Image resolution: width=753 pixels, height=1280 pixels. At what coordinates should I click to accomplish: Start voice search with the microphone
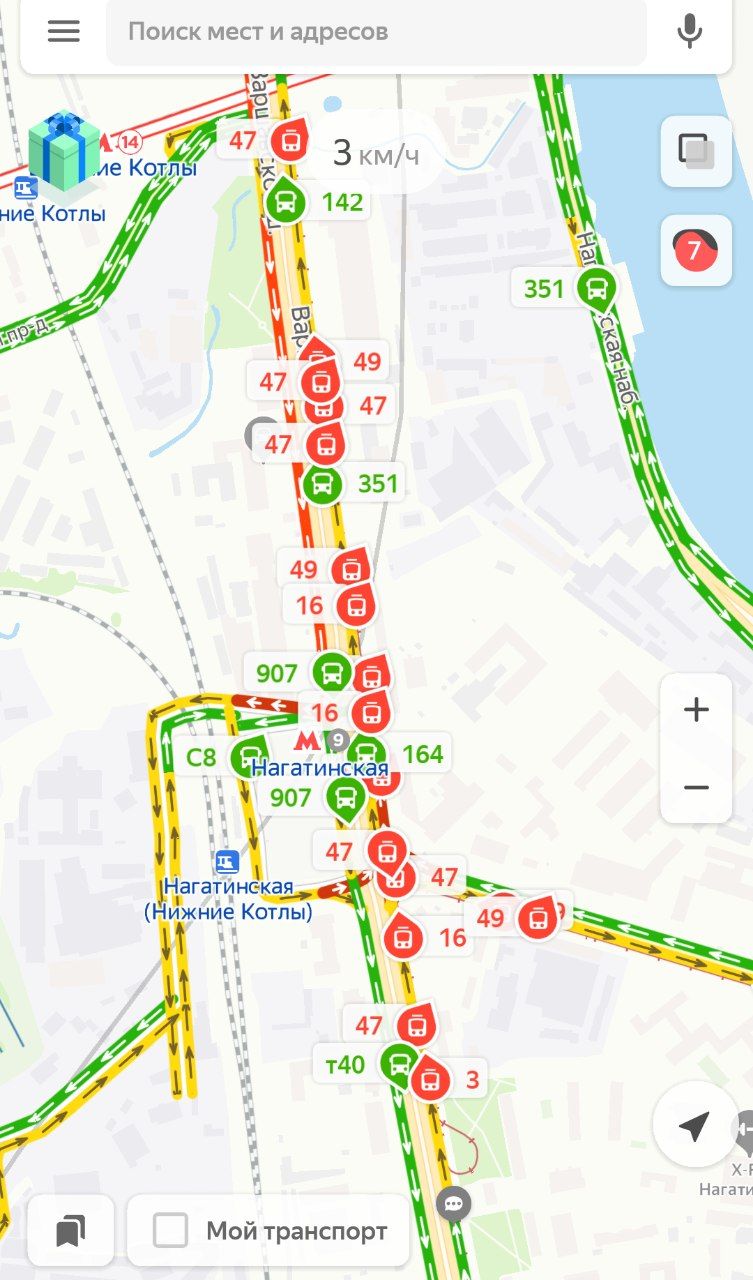click(689, 32)
